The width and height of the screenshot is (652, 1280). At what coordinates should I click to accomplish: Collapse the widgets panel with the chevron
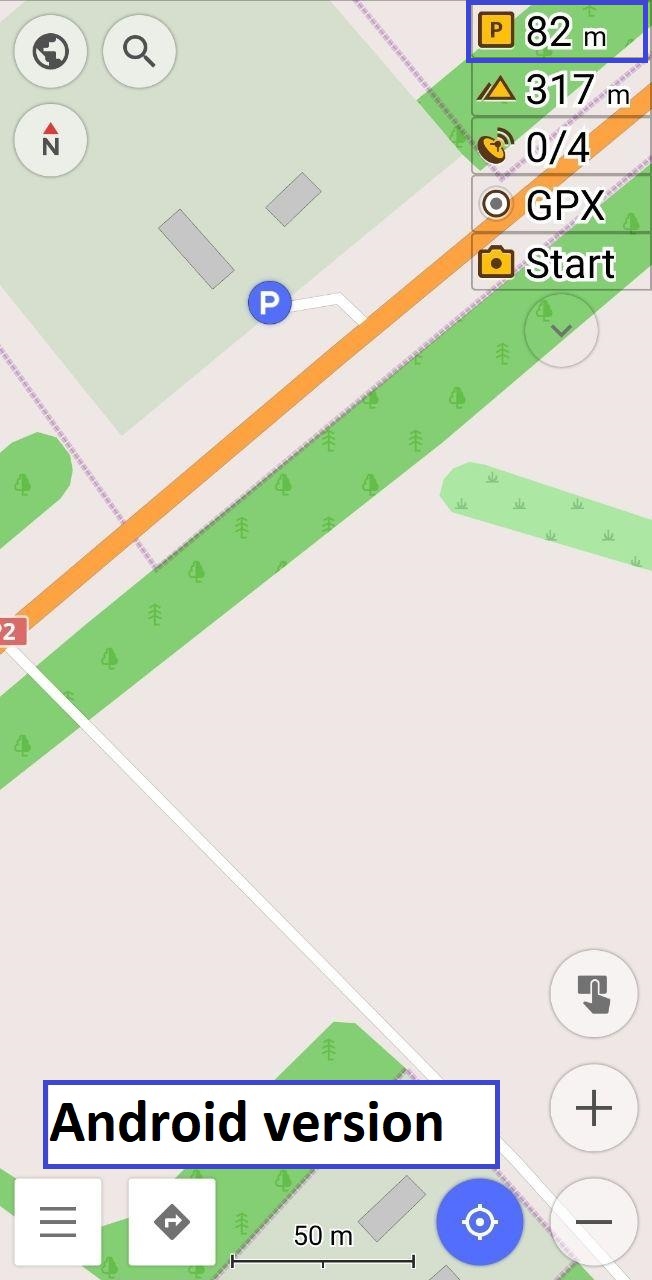click(561, 330)
